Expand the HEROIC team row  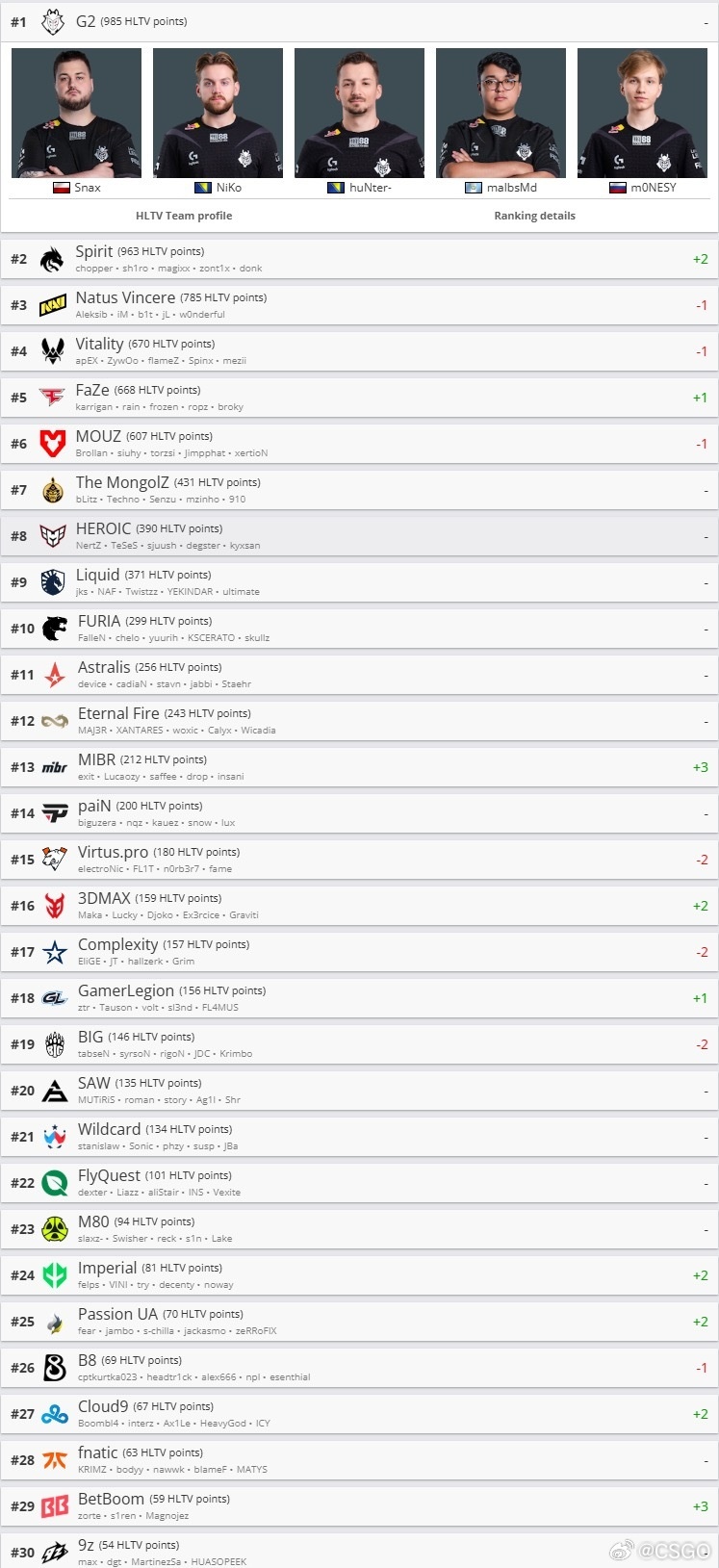click(x=359, y=536)
